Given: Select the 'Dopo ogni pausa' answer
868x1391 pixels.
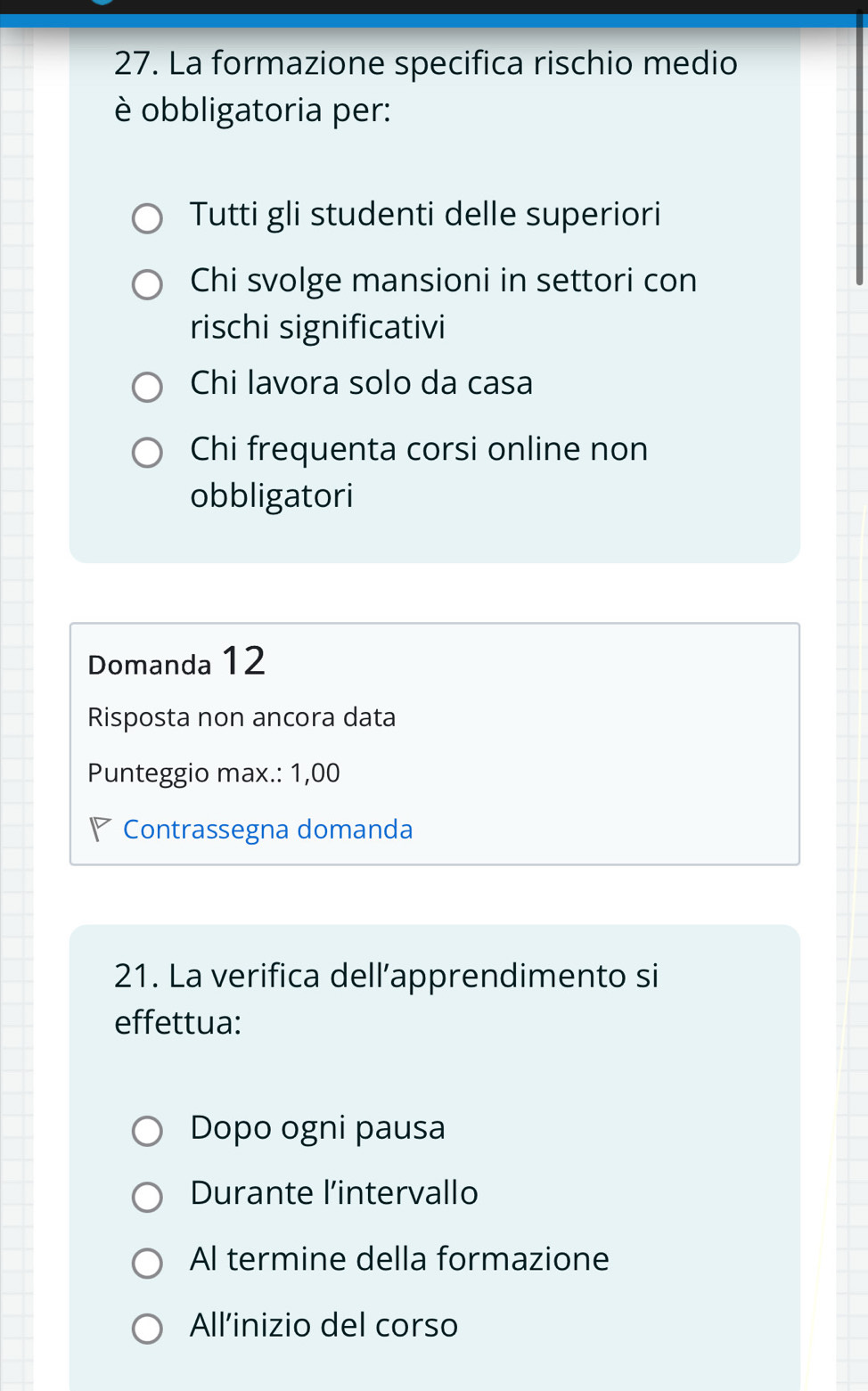Looking at the screenshot, I should click(x=148, y=1131).
